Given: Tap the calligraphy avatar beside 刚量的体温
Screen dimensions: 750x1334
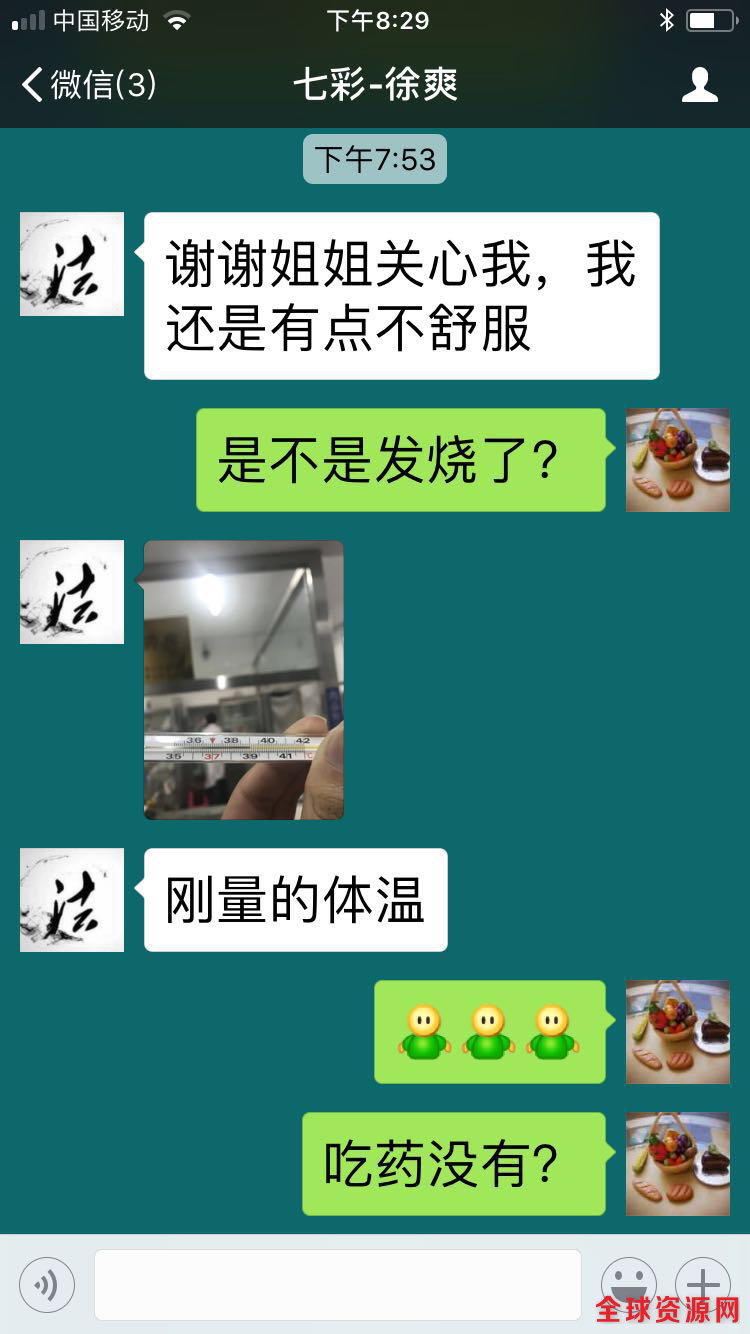Looking at the screenshot, I should point(72,900).
